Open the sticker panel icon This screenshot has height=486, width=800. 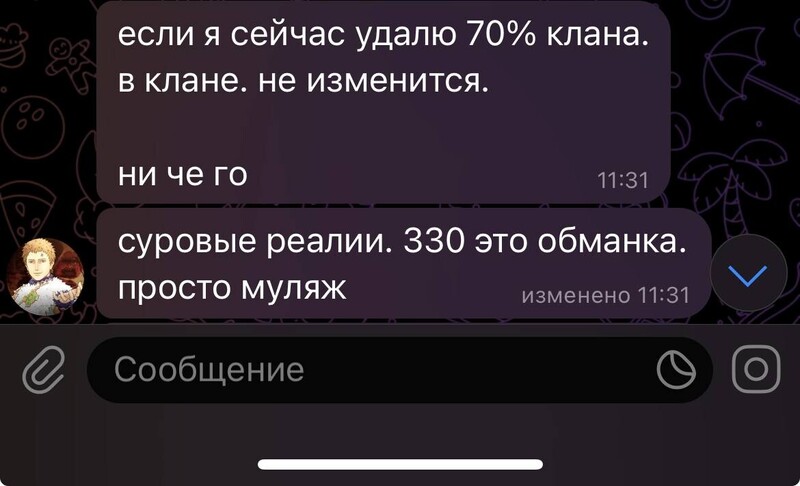click(x=677, y=371)
